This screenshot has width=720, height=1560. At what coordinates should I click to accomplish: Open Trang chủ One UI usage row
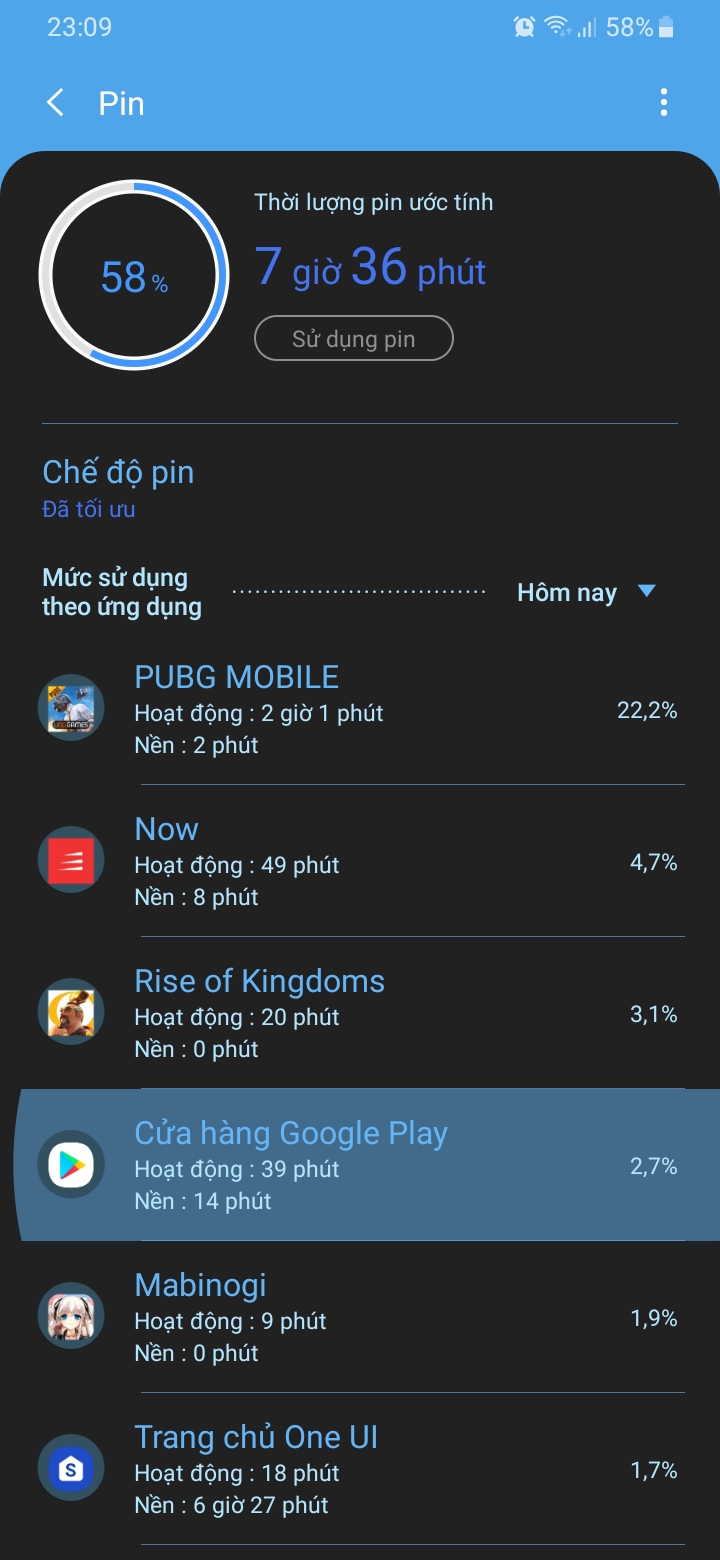point(360,1469)
